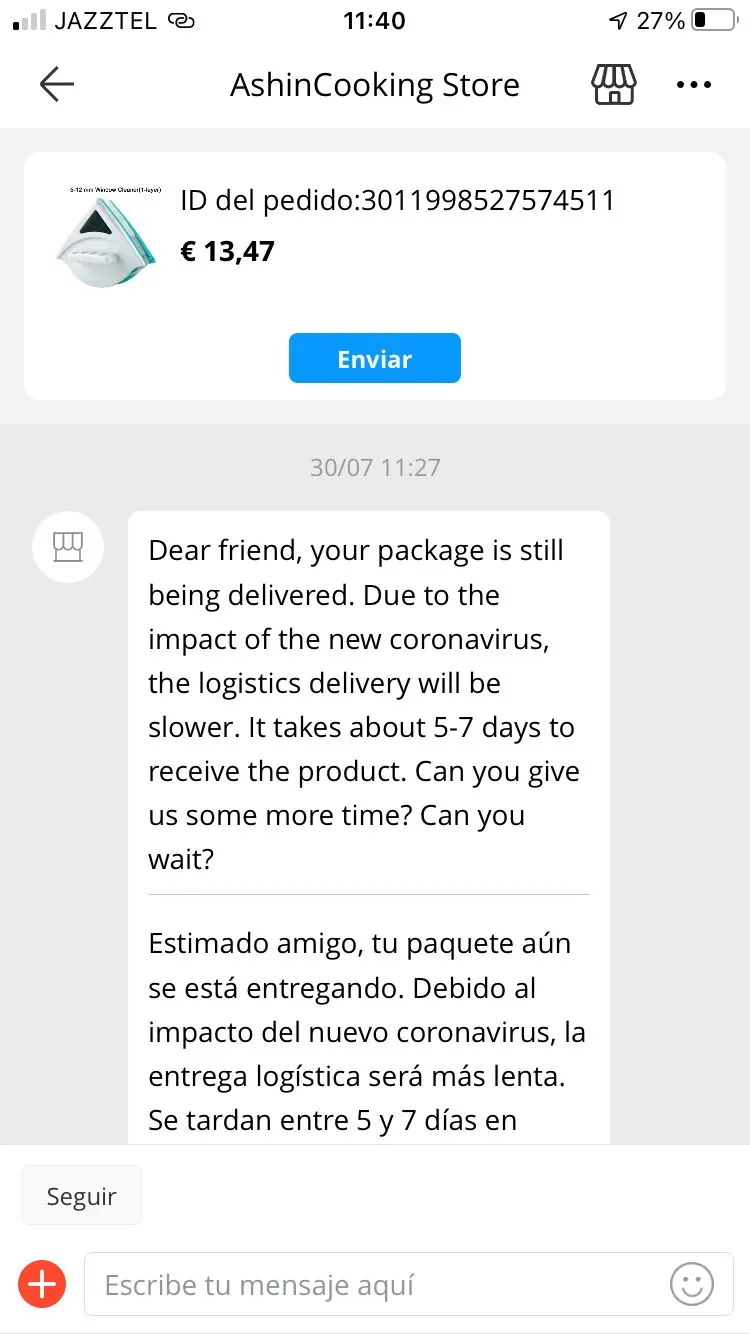Tap the Seguir button

82,1196
